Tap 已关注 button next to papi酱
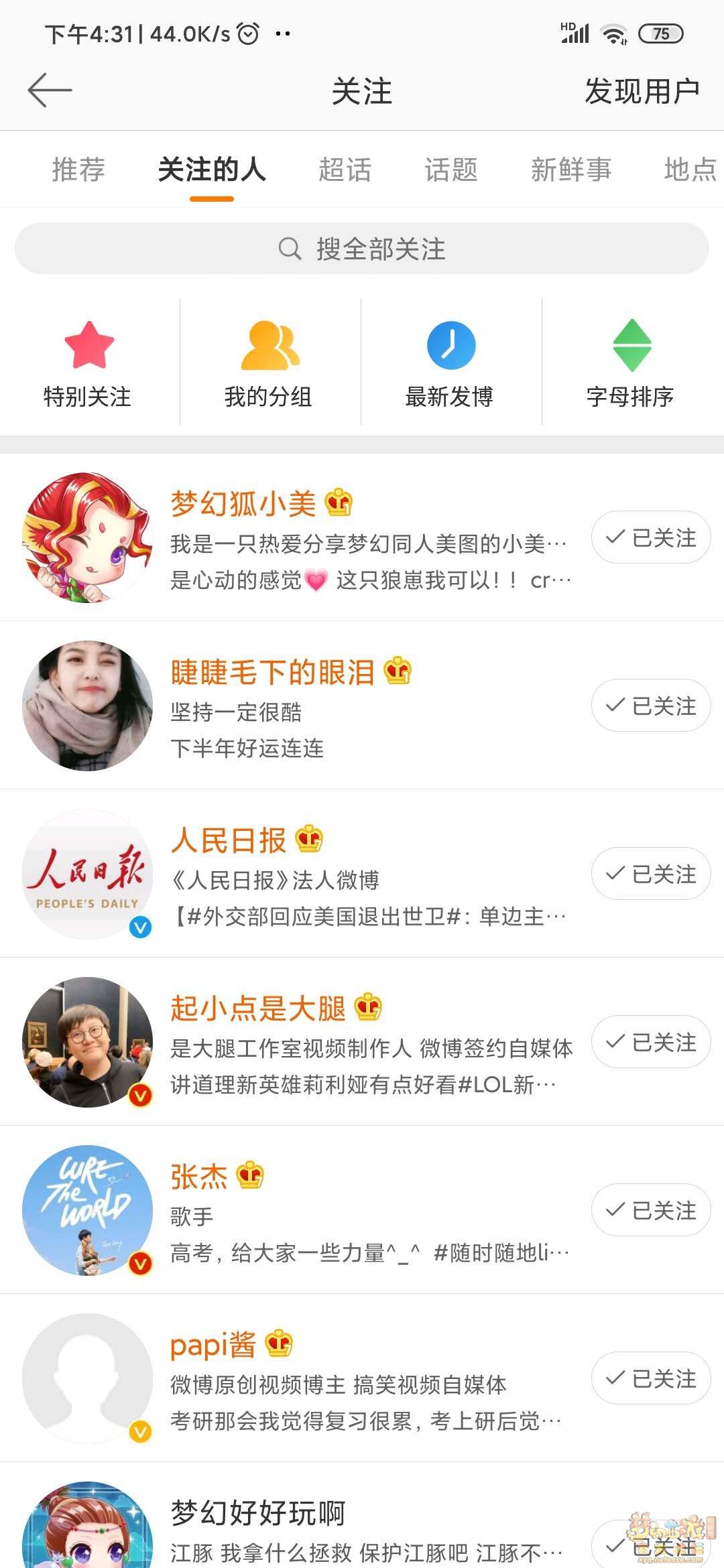724x1568 pixels. [x=650, y=1378]
